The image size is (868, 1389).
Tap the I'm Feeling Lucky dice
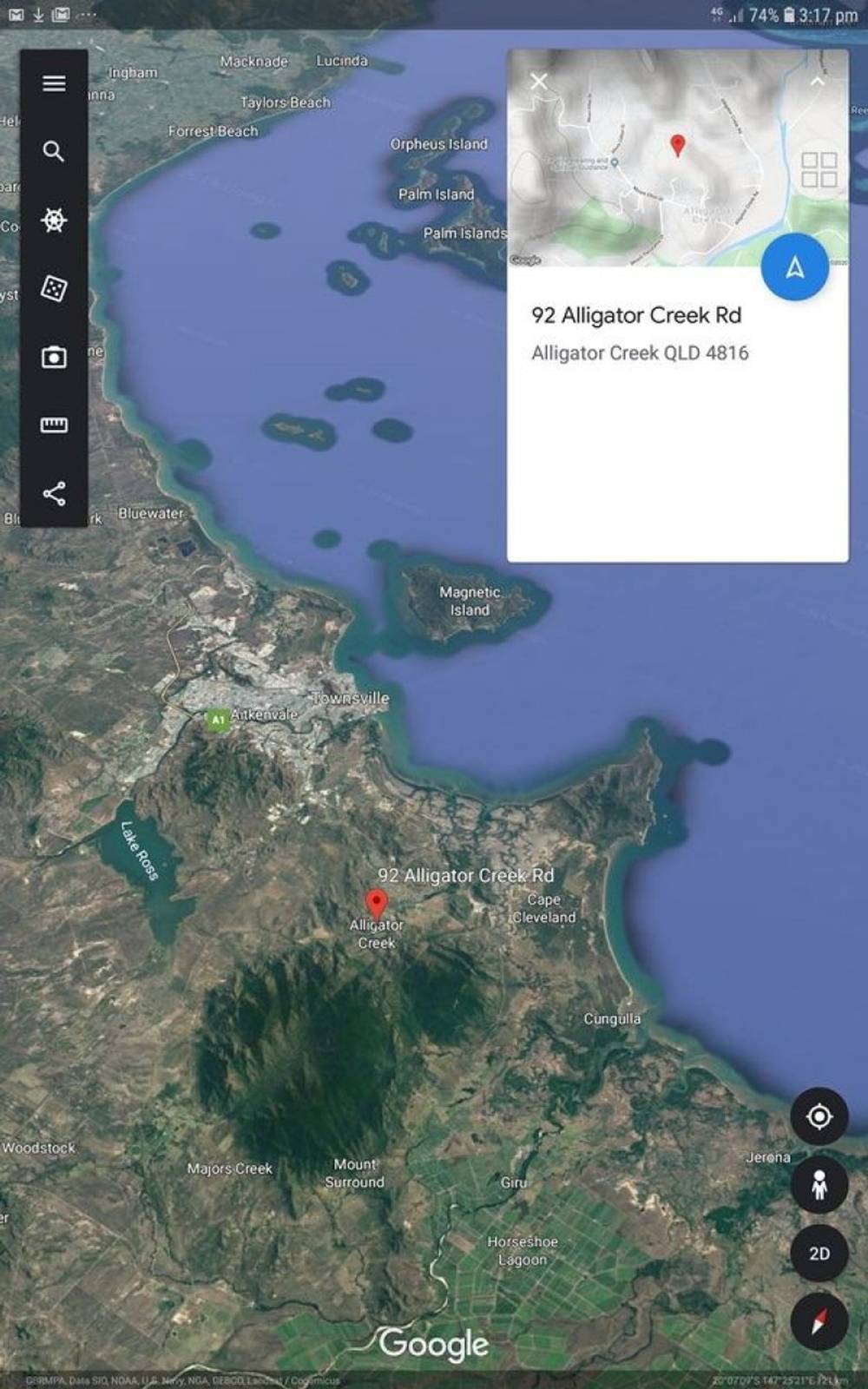tap(54, 288)
